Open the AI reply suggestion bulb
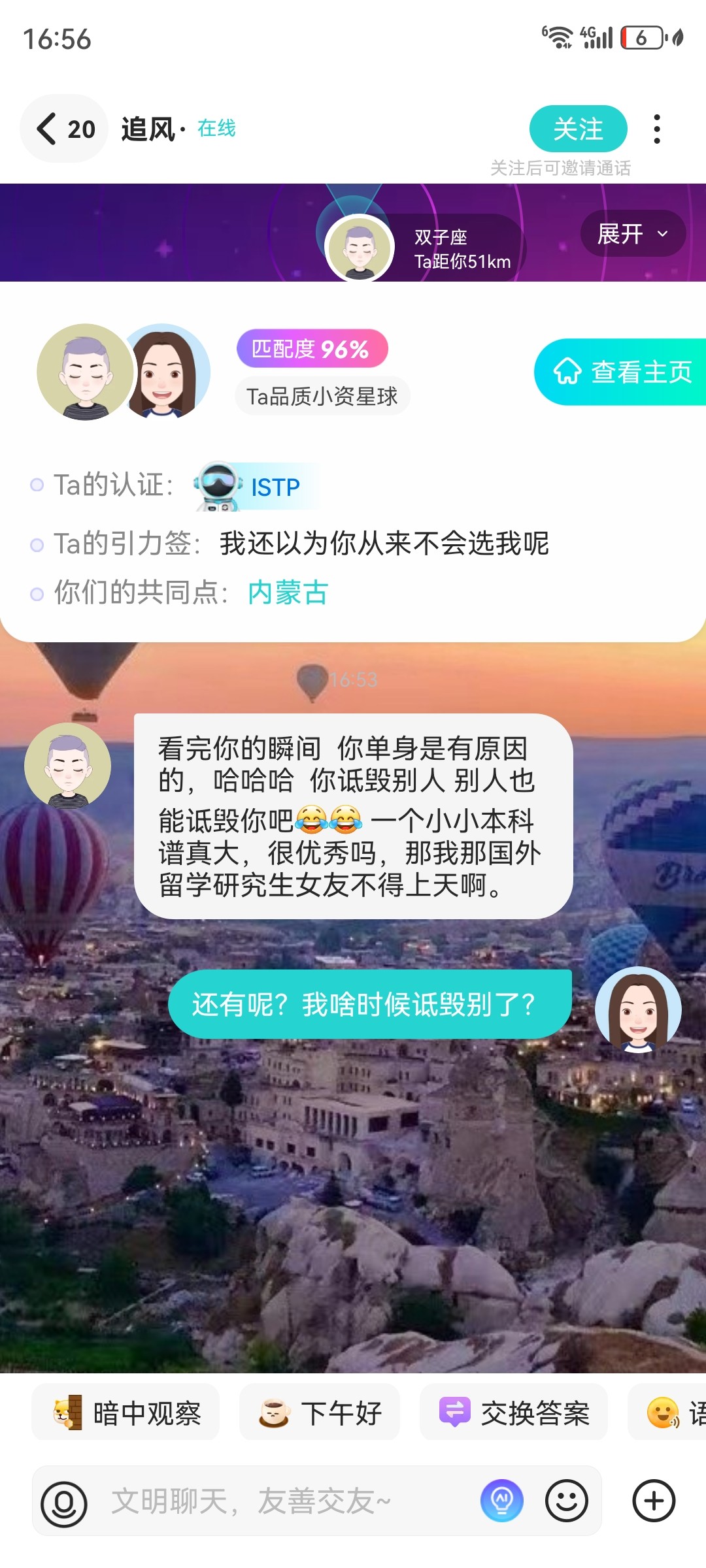Screen dimensions: 706x1568 (x=502, y=1501)
